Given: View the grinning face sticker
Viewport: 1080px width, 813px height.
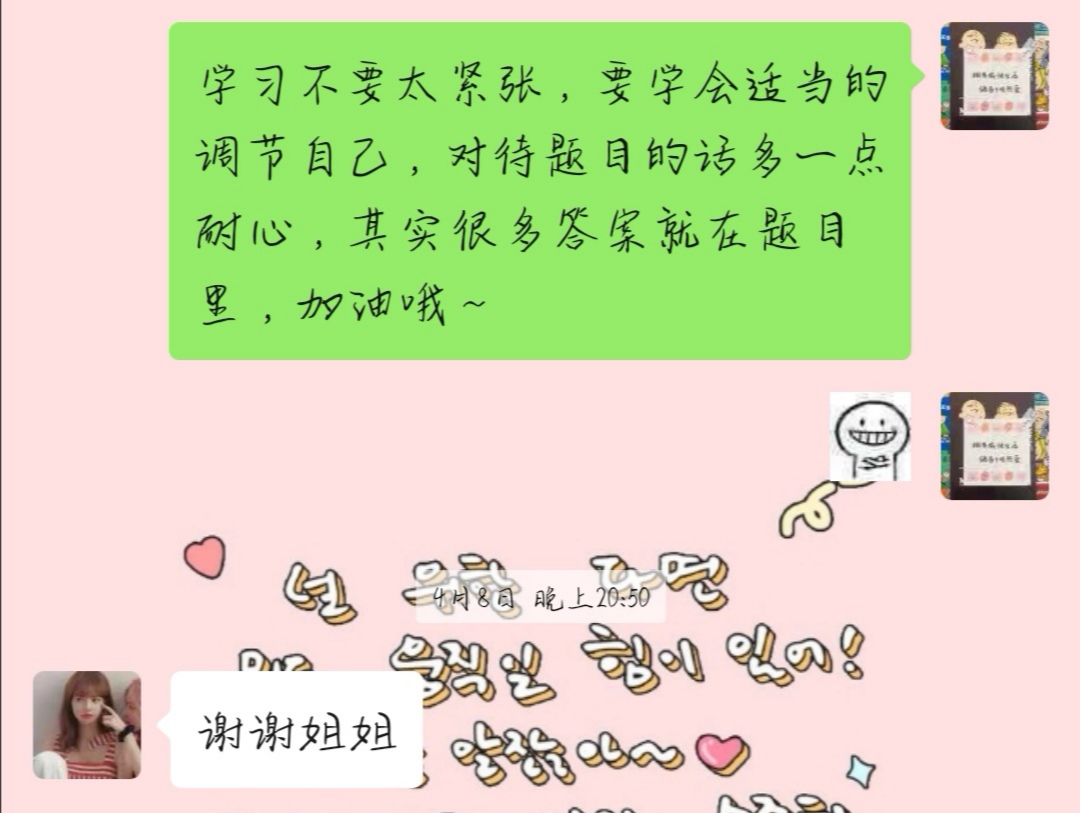Looking at the screenshot, I should click(870, 437).
